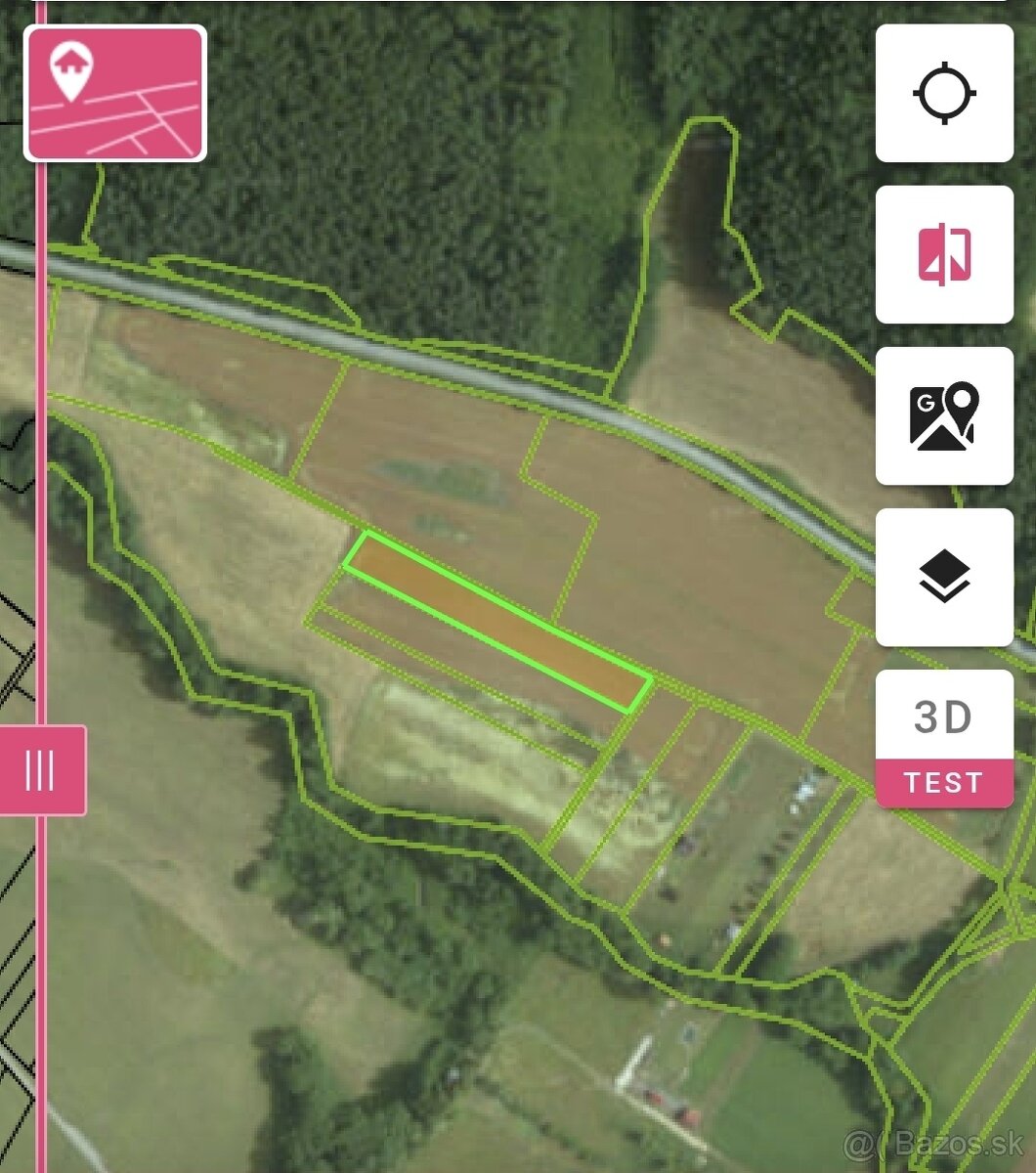Toggle the split map comparison view

pyautogui.click(x=944, y=254)
